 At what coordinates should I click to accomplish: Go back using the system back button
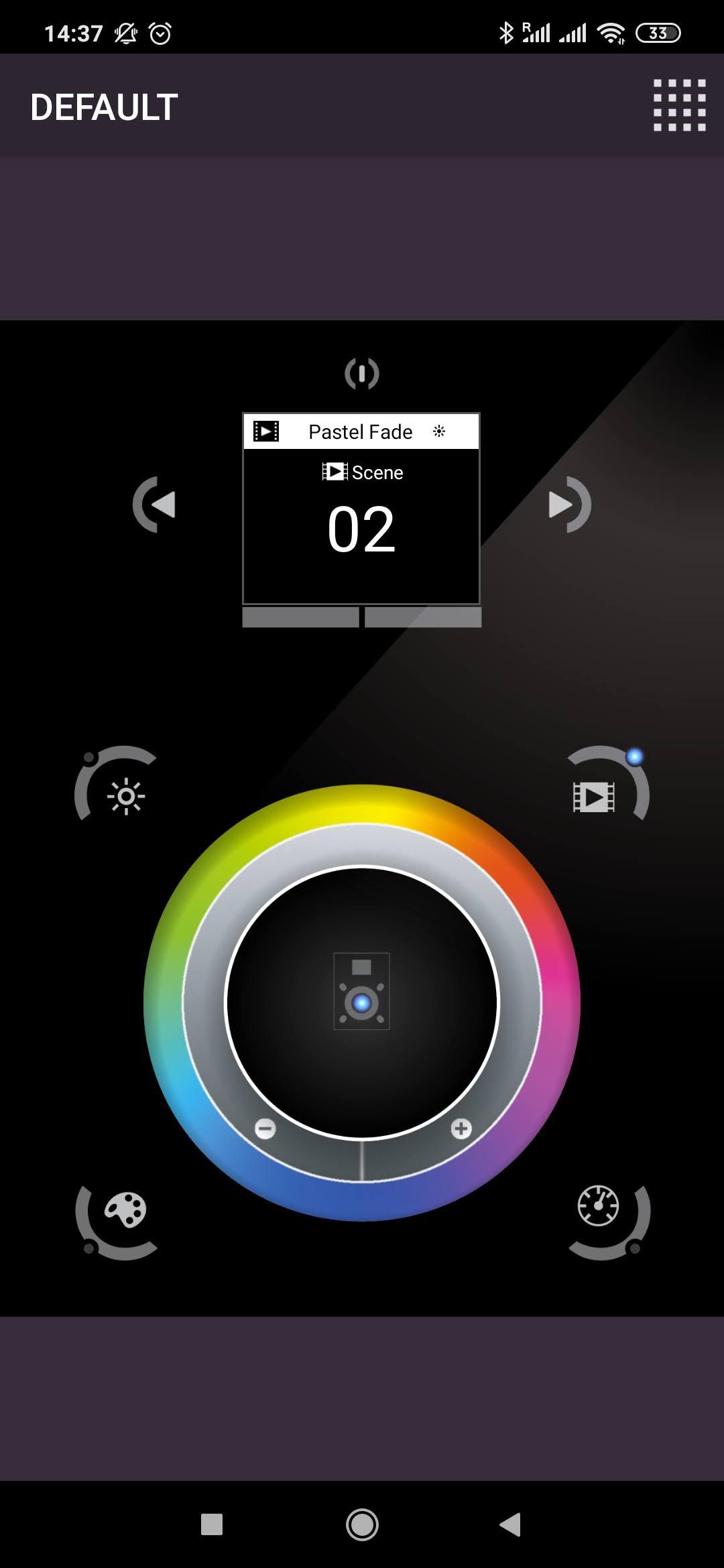[510, 1524]
